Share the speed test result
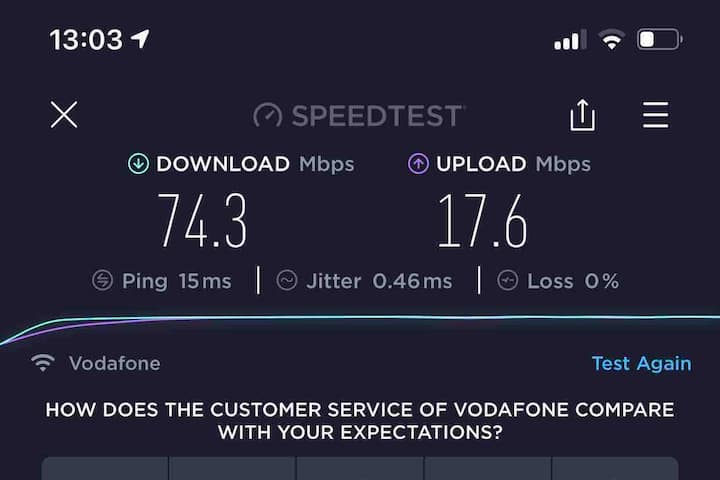The width and height of the screenshot is (720, 480). (582, 115)
